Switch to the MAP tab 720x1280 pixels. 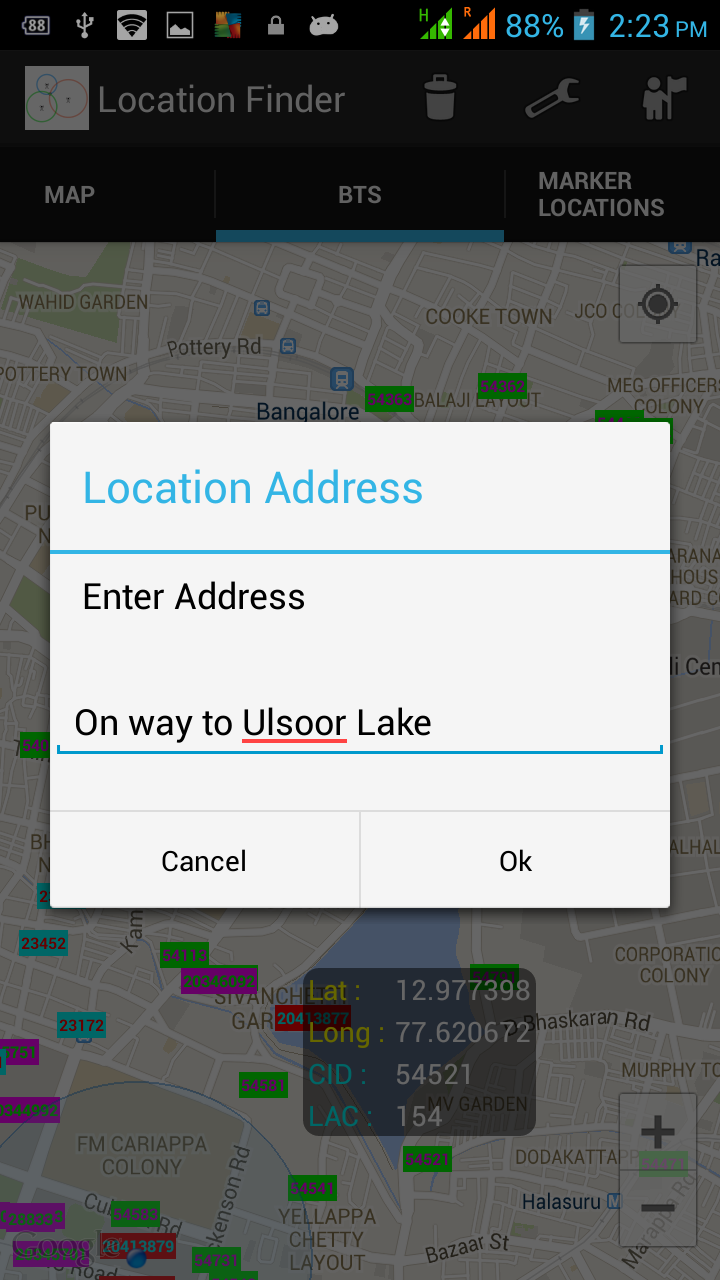tap(70, 195)
